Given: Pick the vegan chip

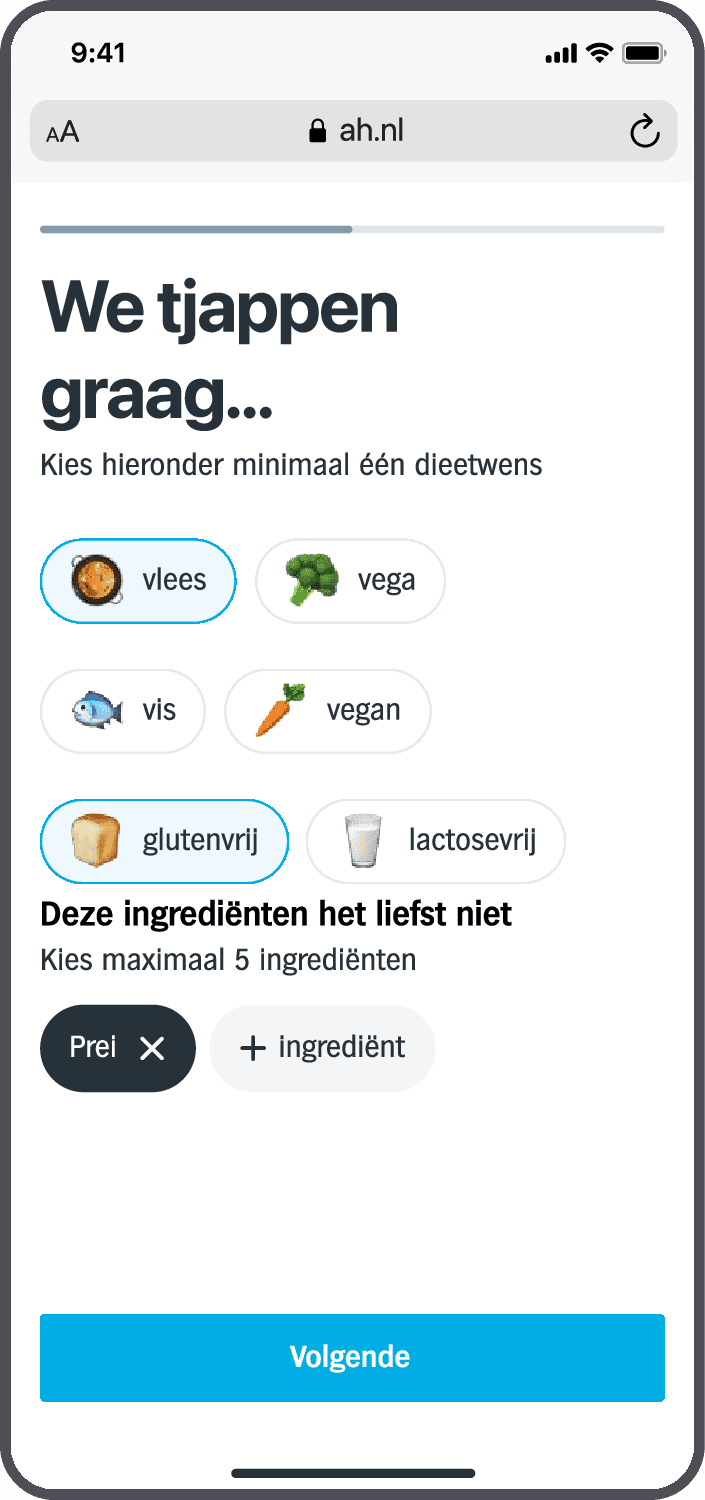Looking at the screenshot, I should pyautogui.click(x=328, y=711).
